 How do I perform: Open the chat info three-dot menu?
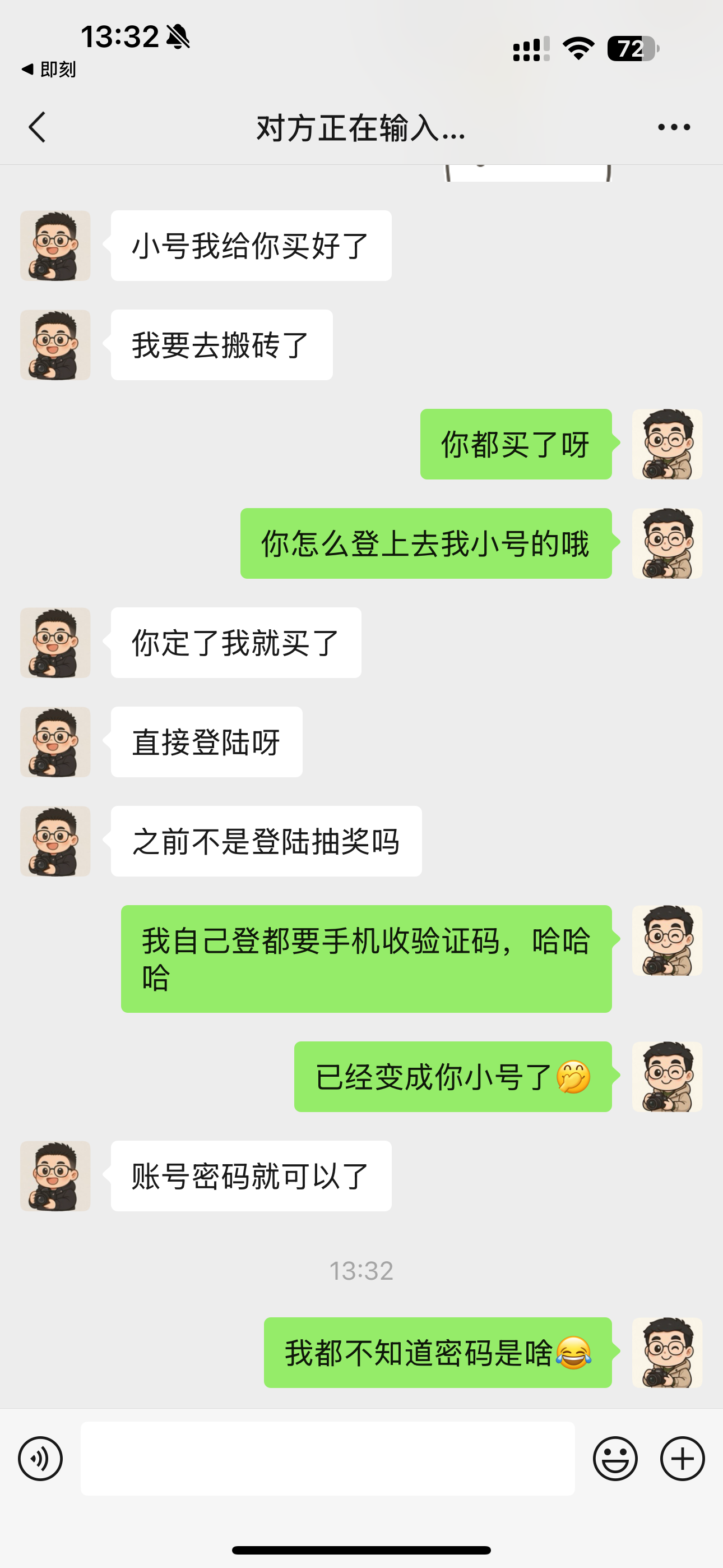(x=674, y=127)
